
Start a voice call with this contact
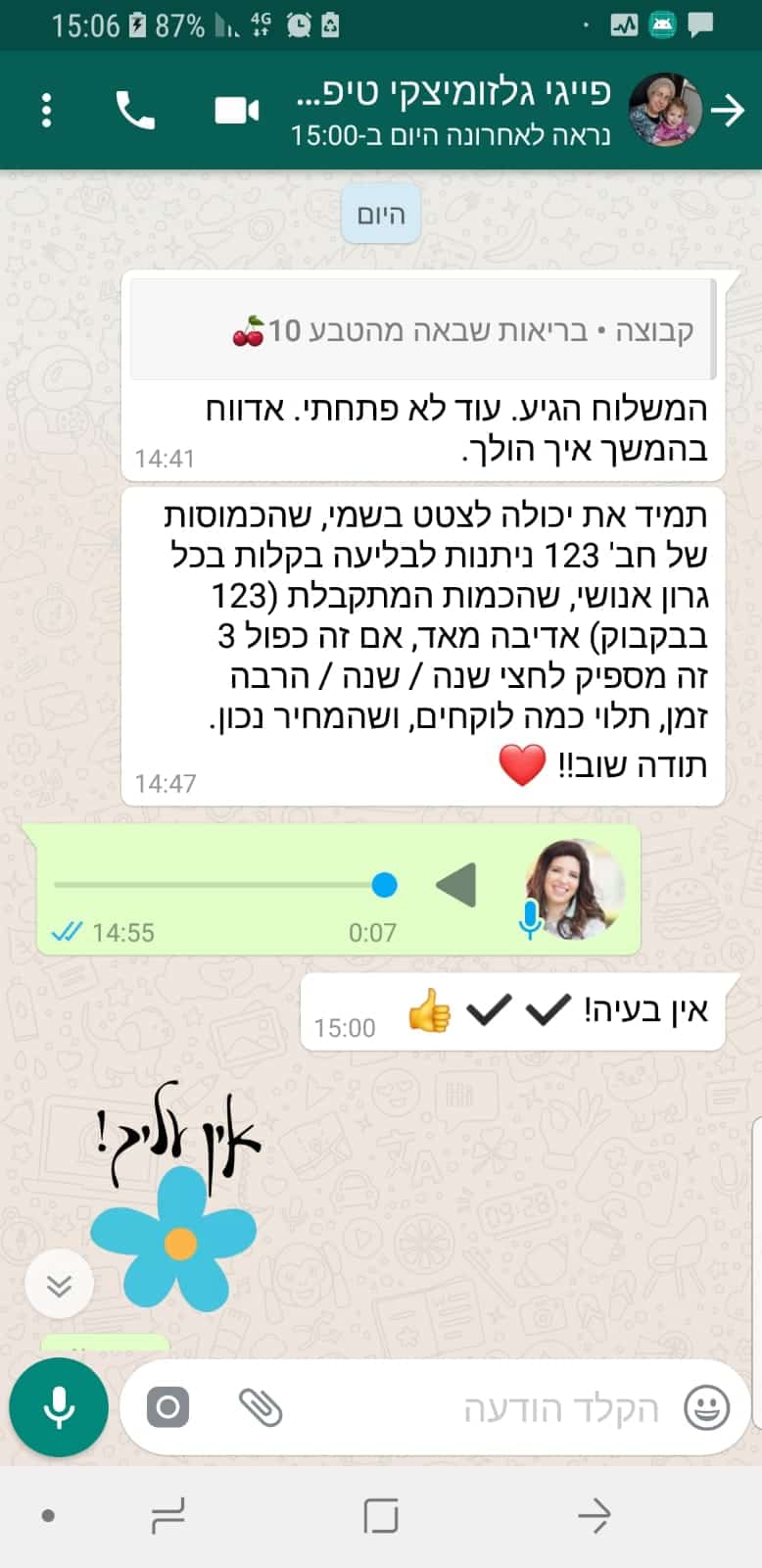pyautogui.click(x=135, y=111)
